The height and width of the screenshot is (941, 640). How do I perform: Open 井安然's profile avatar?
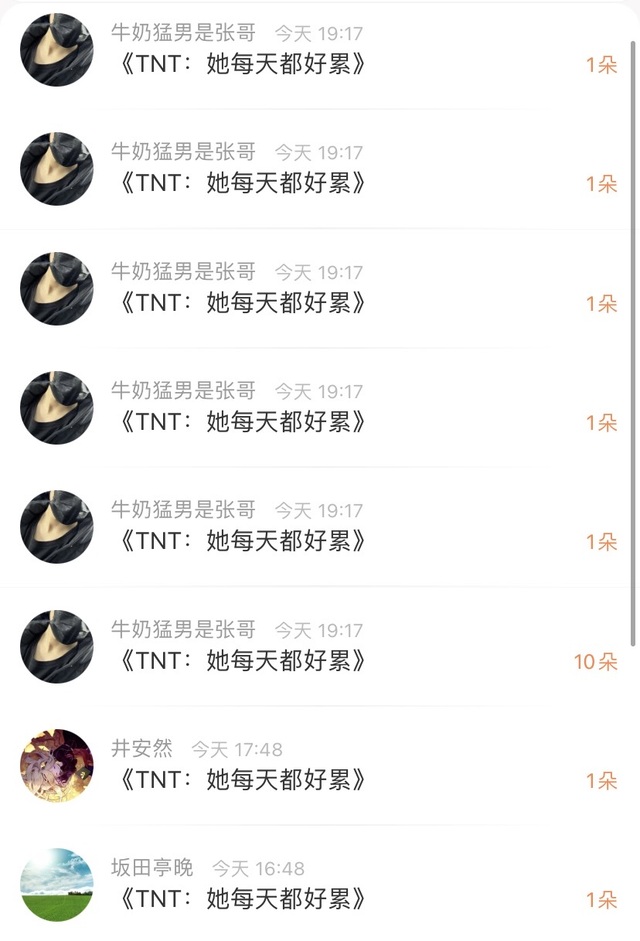(x=57, y=766)
